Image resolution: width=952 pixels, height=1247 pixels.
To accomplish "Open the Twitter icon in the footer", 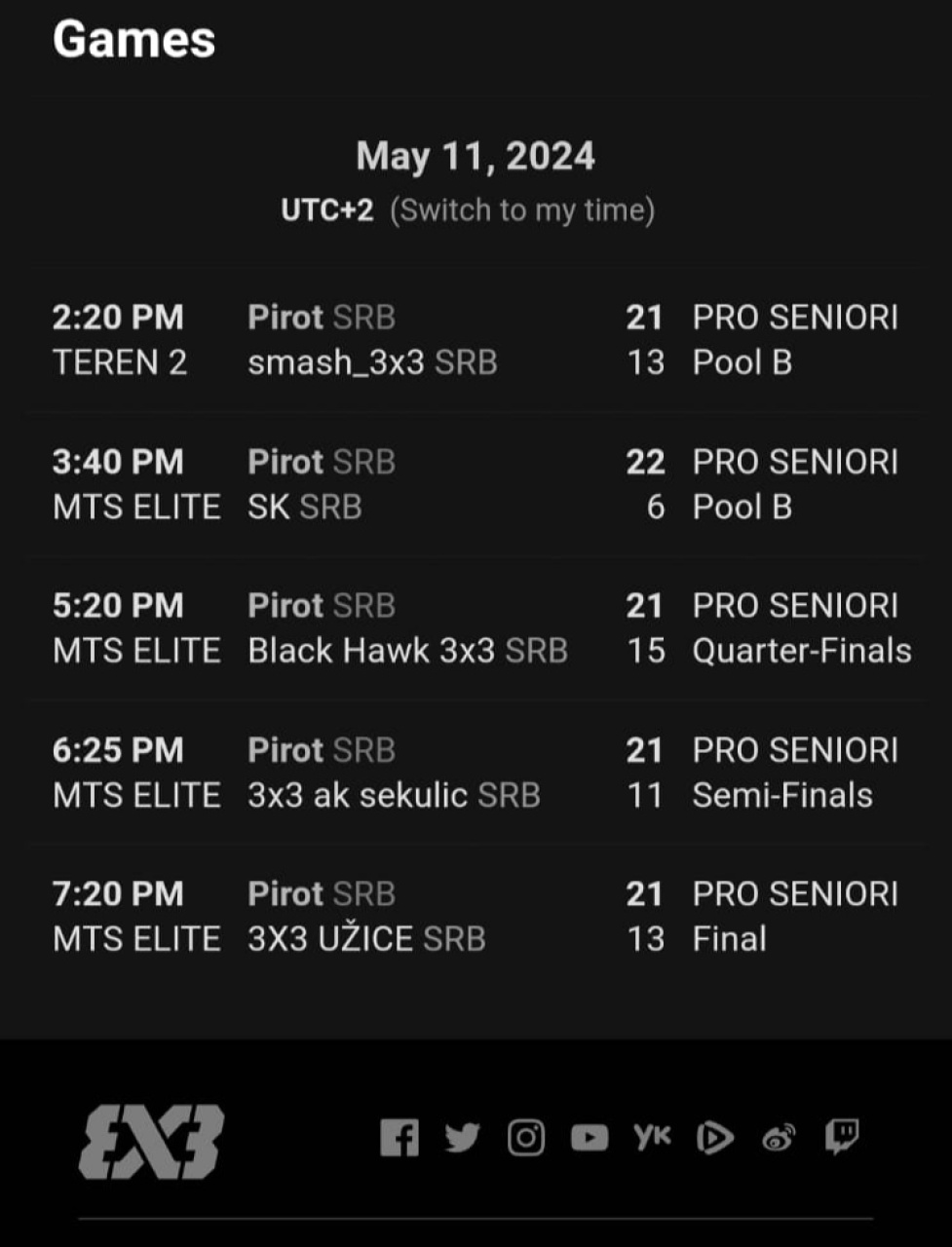I will point(462,1138).
